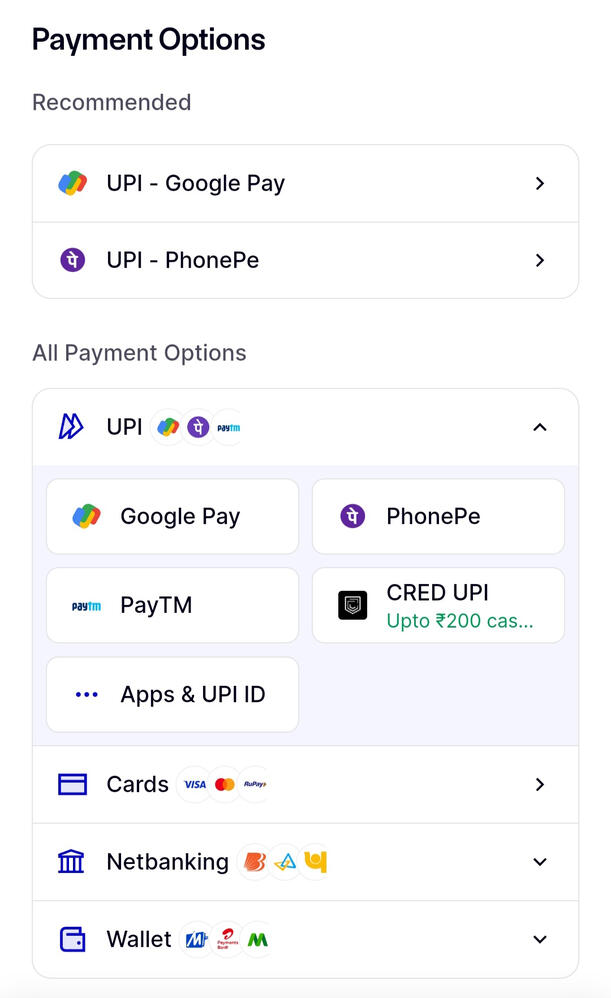
Task: Select PayTM as UPI app
Action: coord(172,606)
